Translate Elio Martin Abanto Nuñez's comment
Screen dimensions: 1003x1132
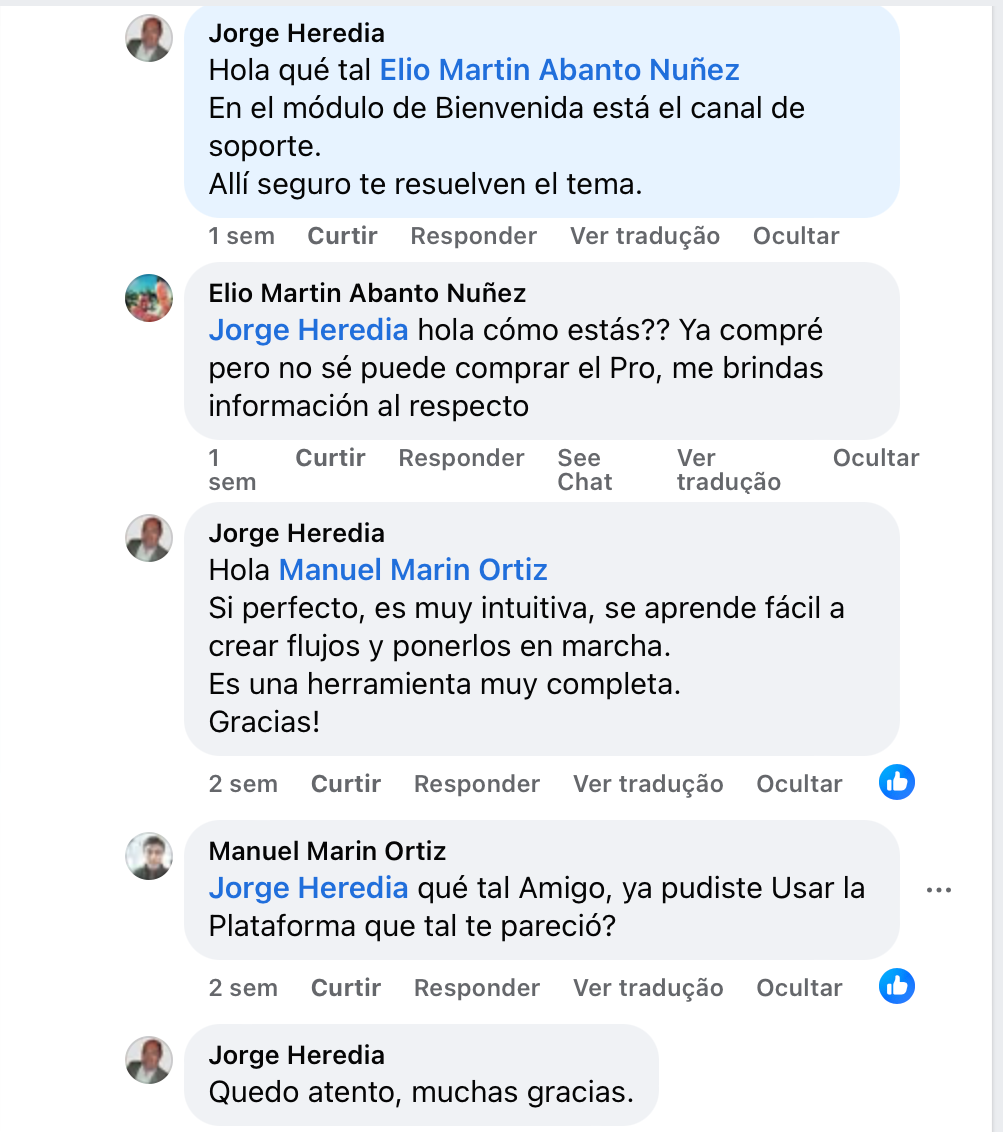point(728,470)
